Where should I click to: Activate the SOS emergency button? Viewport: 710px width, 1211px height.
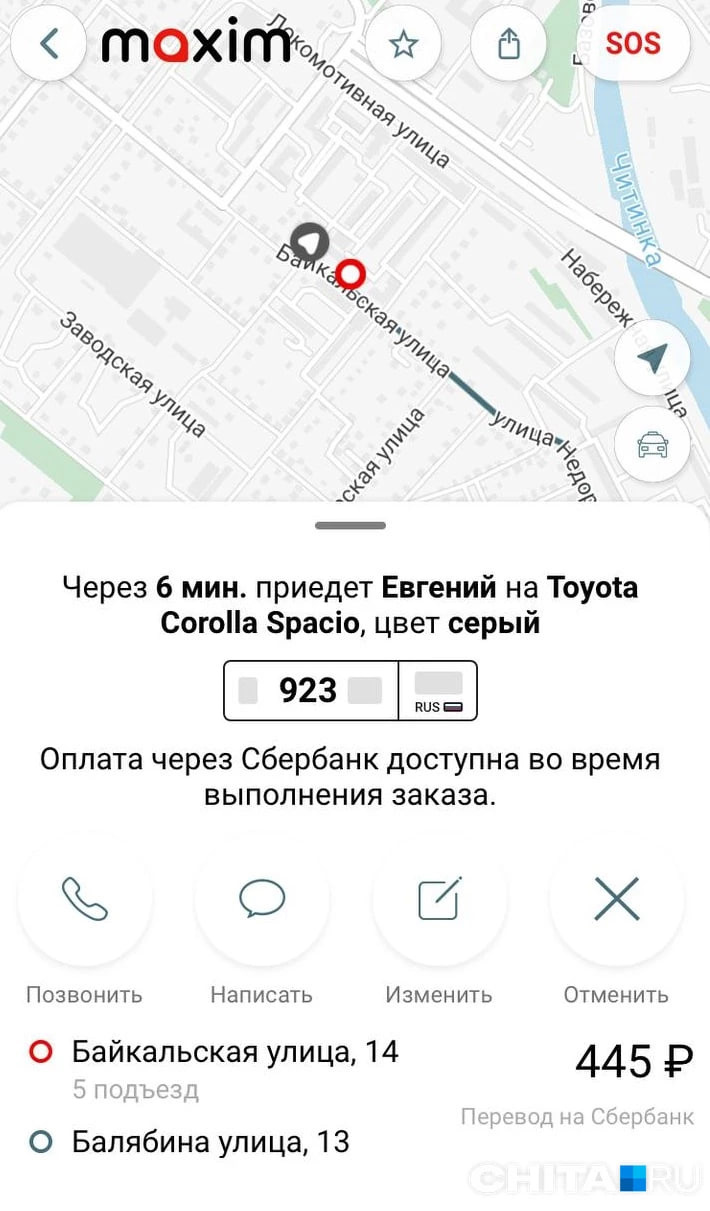coord(633,44)
